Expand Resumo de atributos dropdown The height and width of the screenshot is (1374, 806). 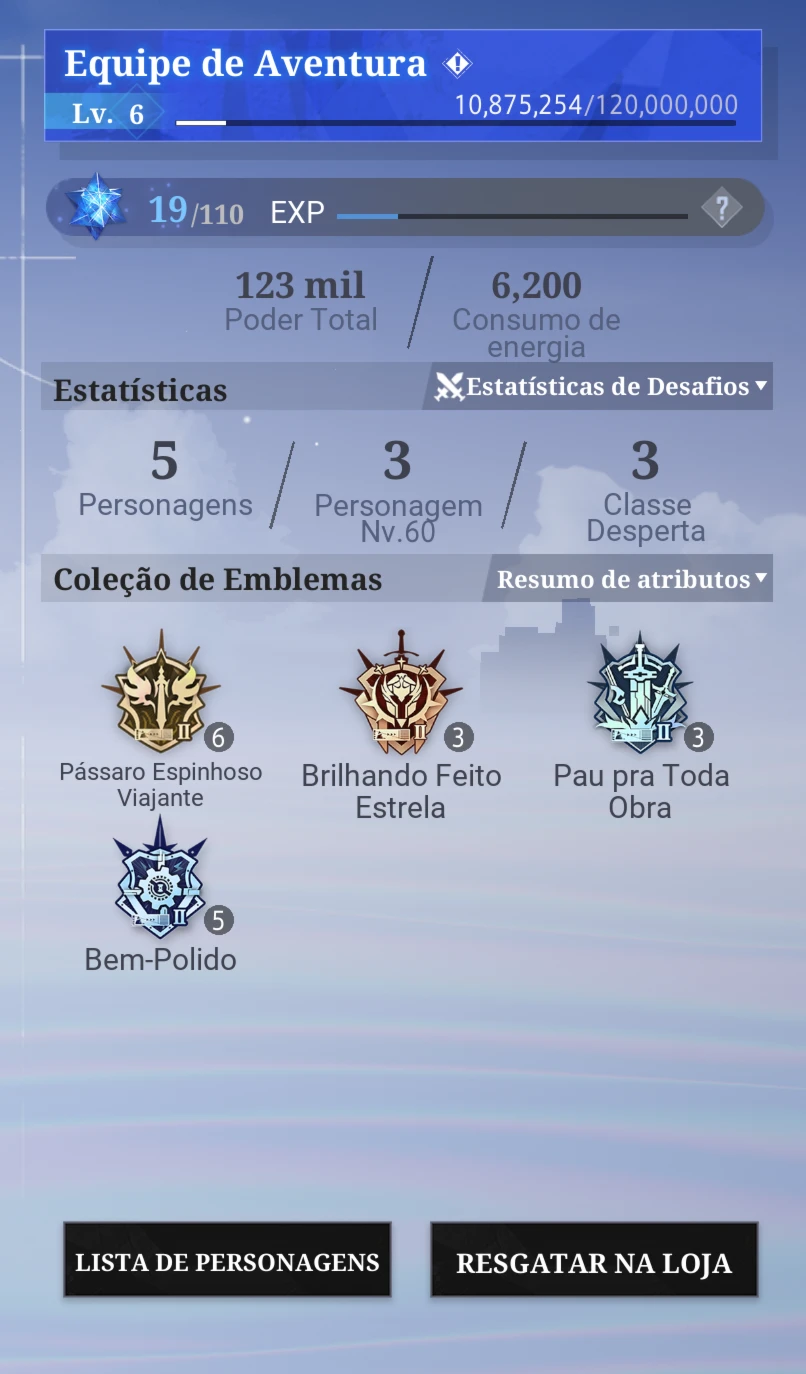pyautogui.click(x=631, y=579)
